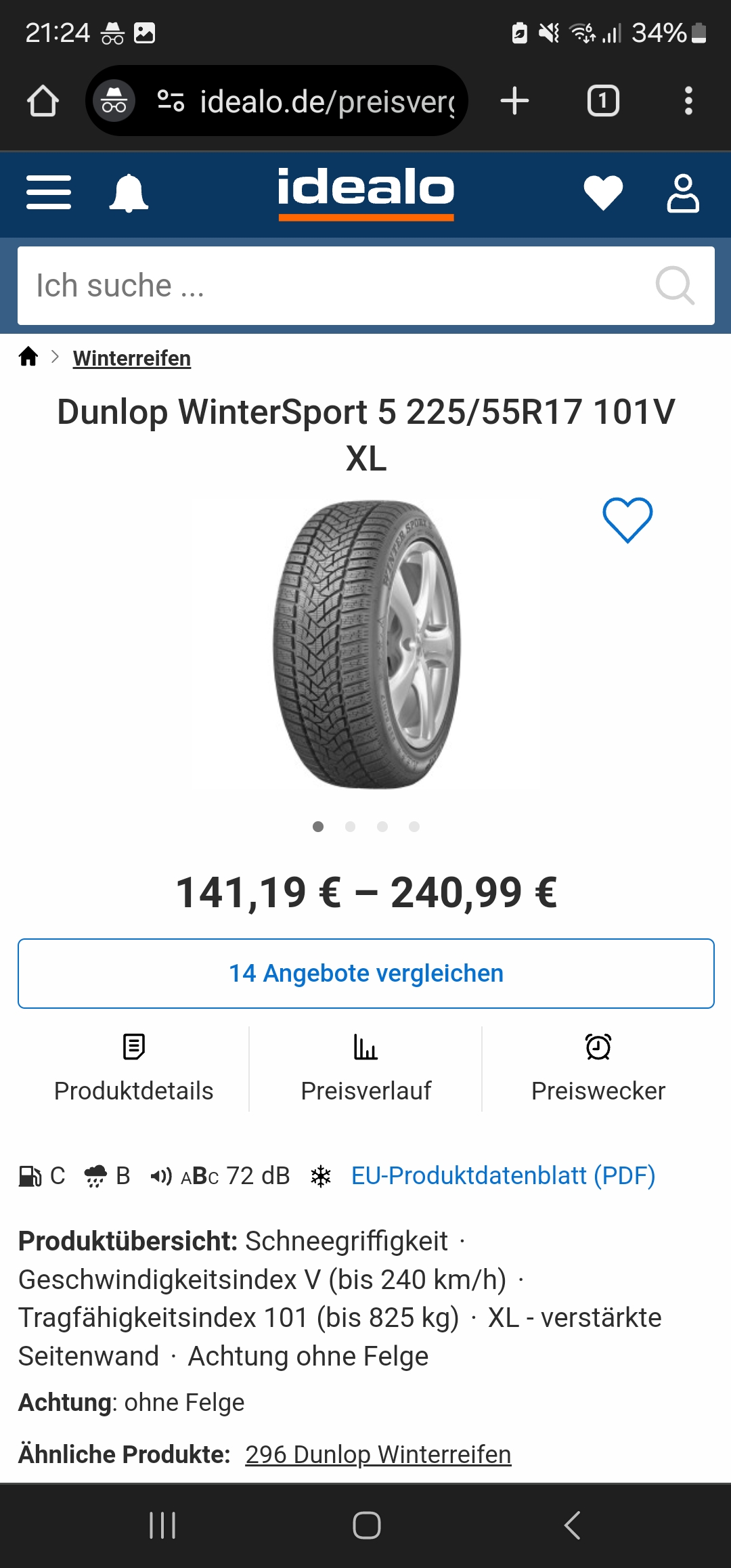Screen dimensions: 731x1568
Task: Start a search with the magnifier icon
Action: point(673,285)
